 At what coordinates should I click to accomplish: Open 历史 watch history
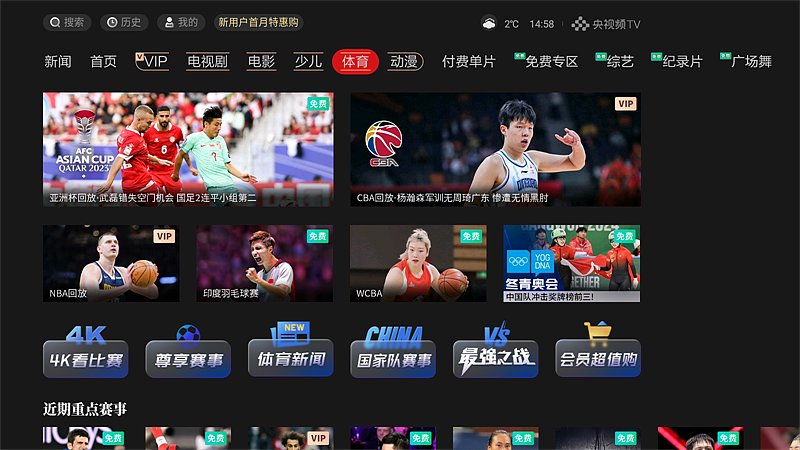click(x=124, y=22)
